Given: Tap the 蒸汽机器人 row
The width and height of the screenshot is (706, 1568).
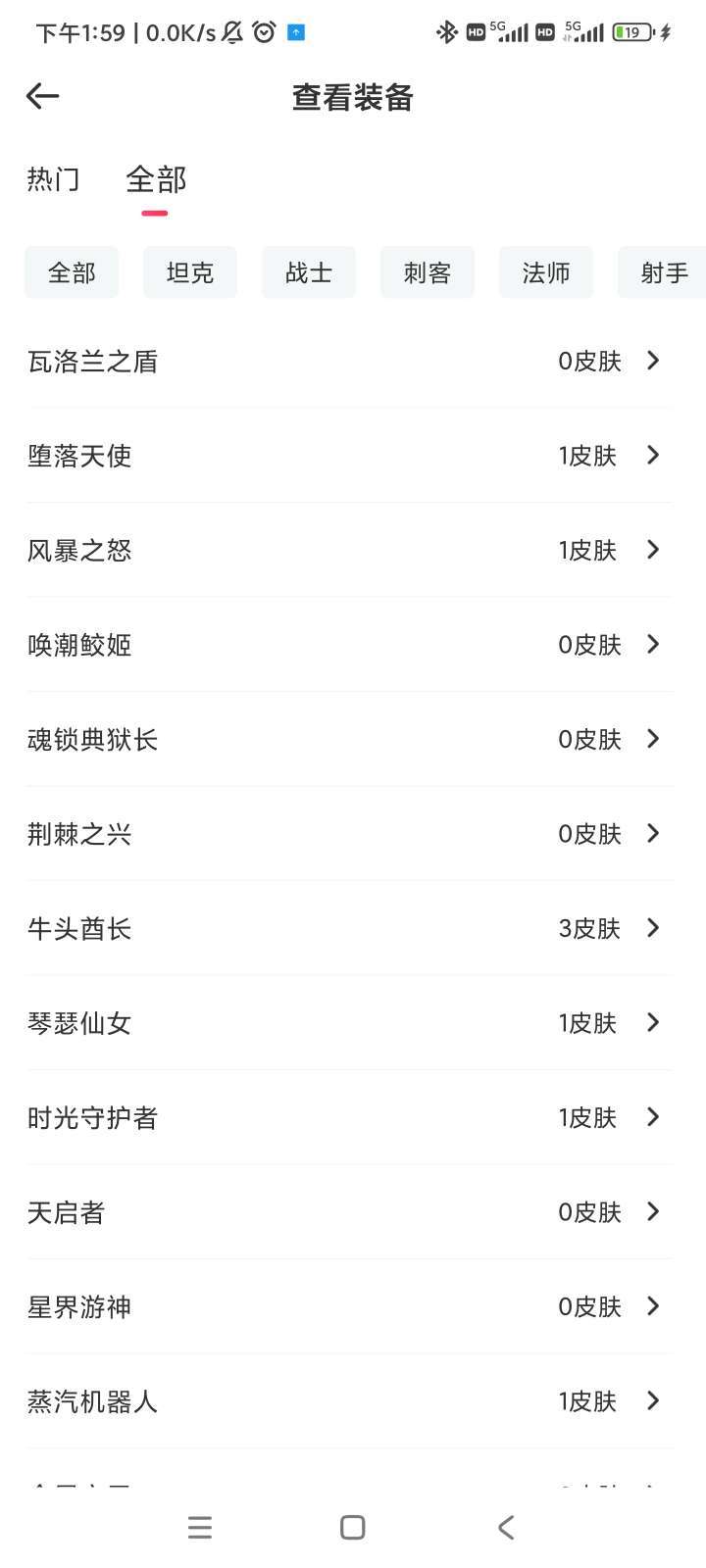Looking at the screenshot, I should [x=349, y=1401].
